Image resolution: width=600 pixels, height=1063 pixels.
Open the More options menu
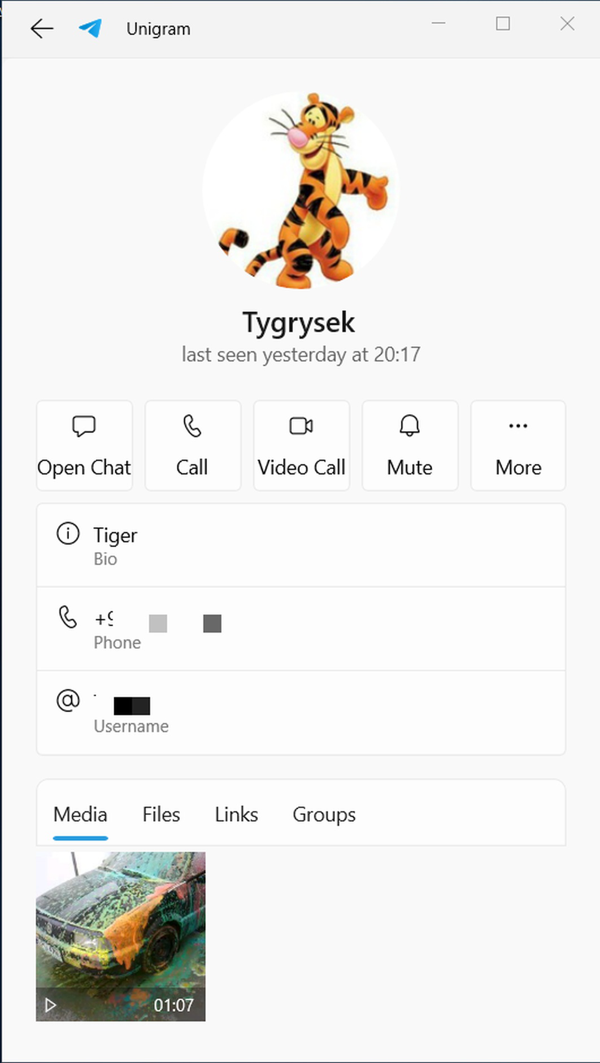[518, 446]
